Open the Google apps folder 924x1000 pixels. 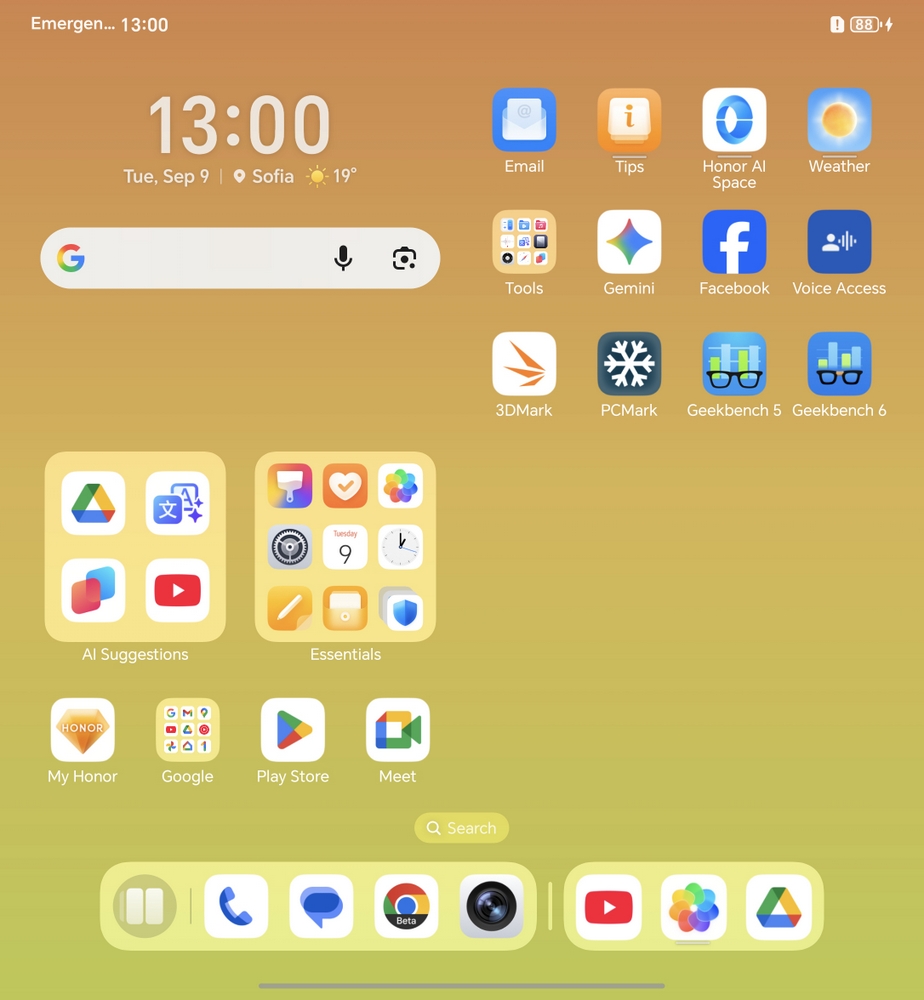(x=188, y=730)
